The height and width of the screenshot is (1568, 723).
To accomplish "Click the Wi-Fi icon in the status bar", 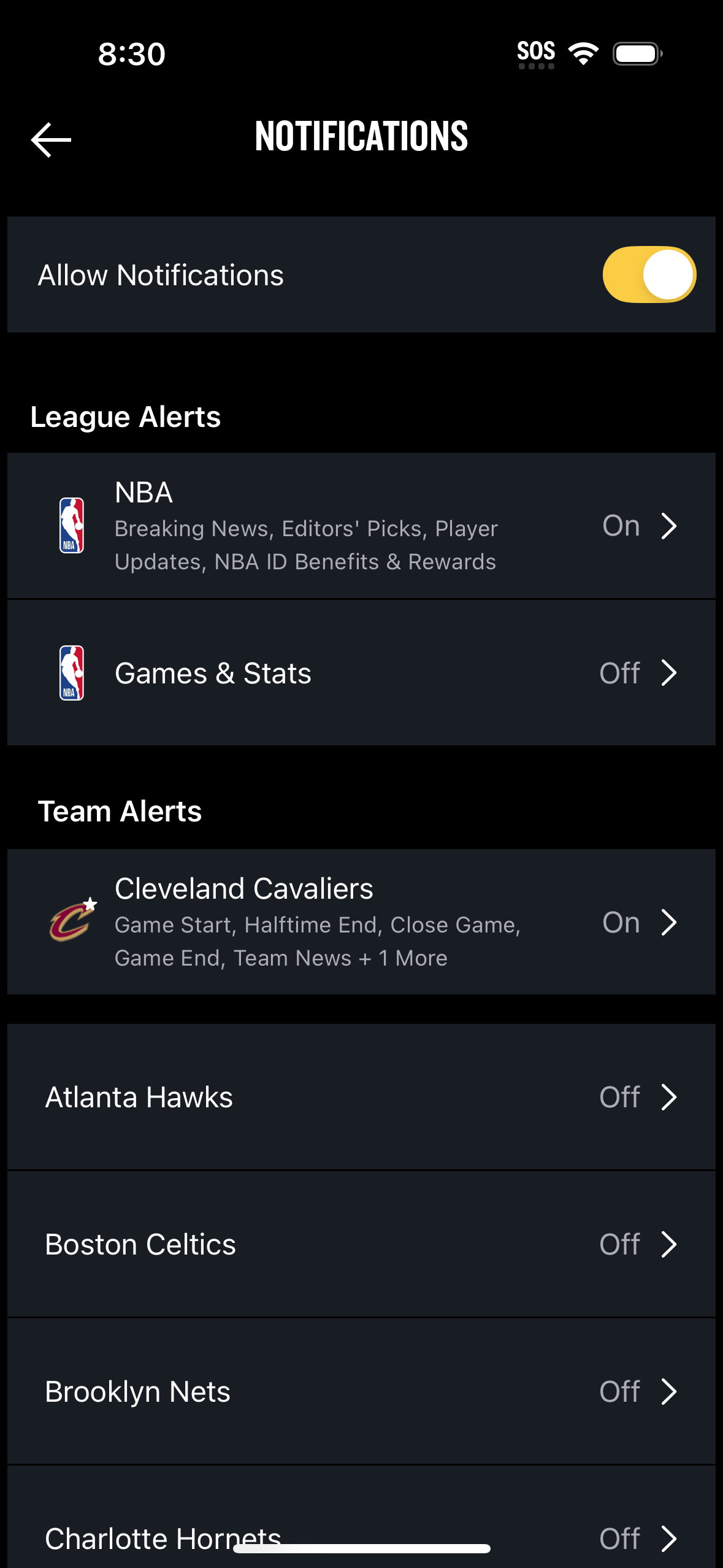I will point(583,54).
